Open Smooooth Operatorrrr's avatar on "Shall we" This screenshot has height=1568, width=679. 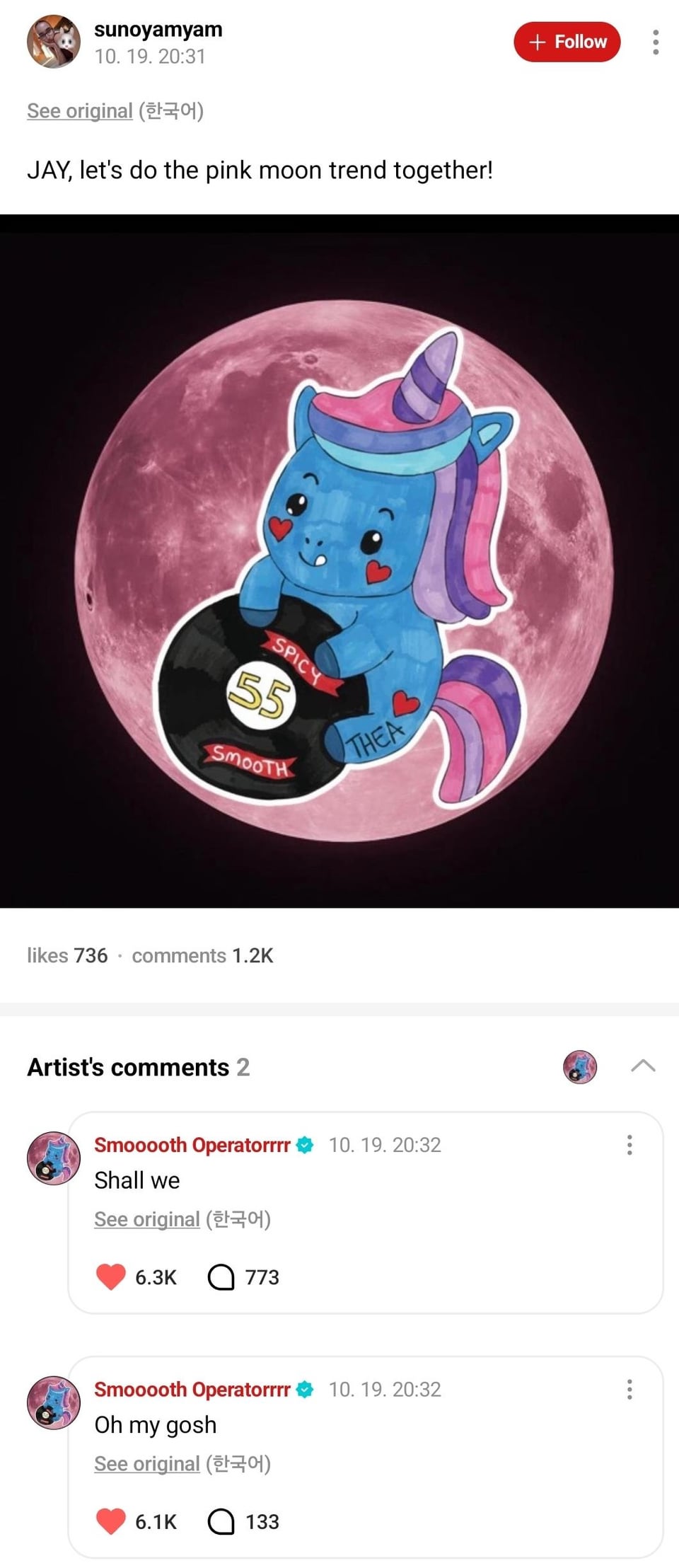(54, 1158)
